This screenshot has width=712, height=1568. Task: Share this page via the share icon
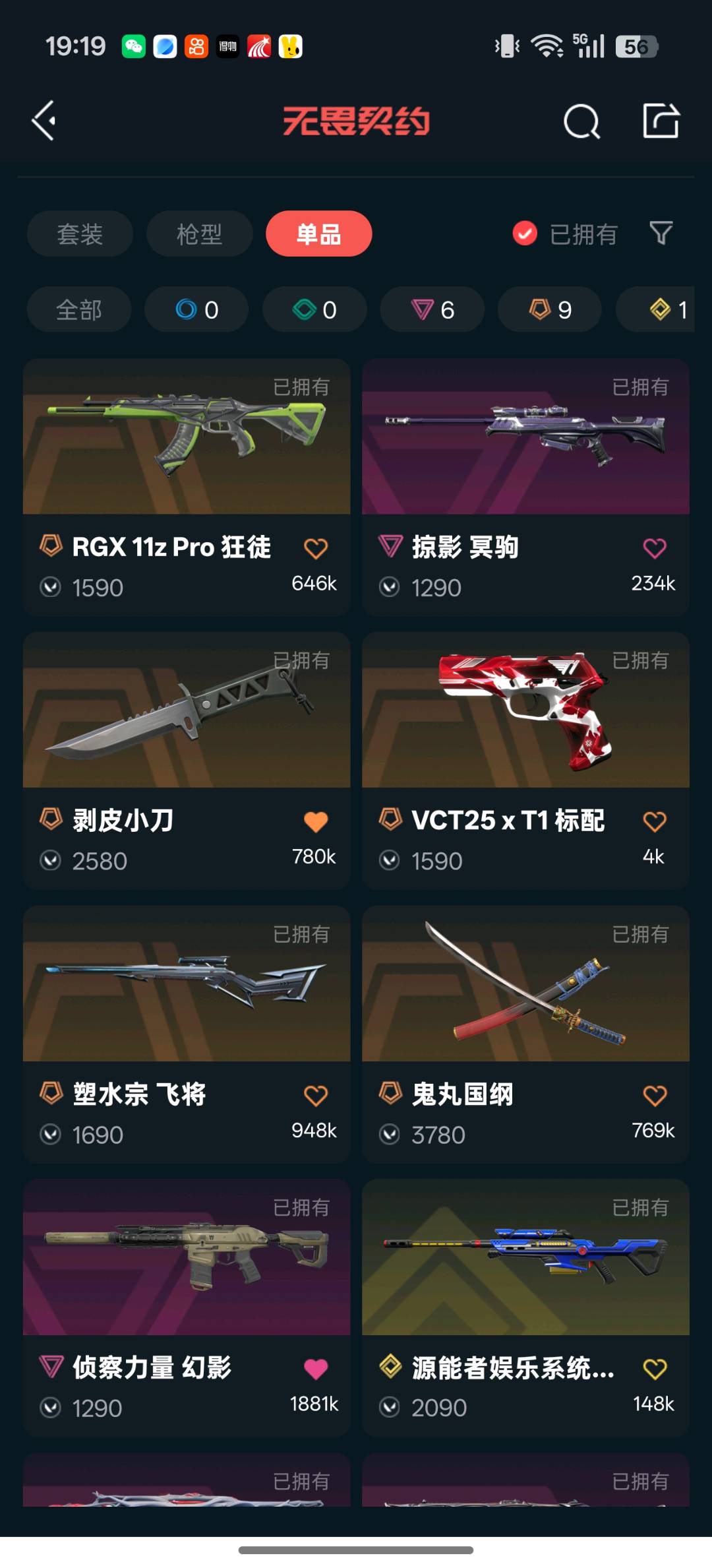click(x=661, y=121)
